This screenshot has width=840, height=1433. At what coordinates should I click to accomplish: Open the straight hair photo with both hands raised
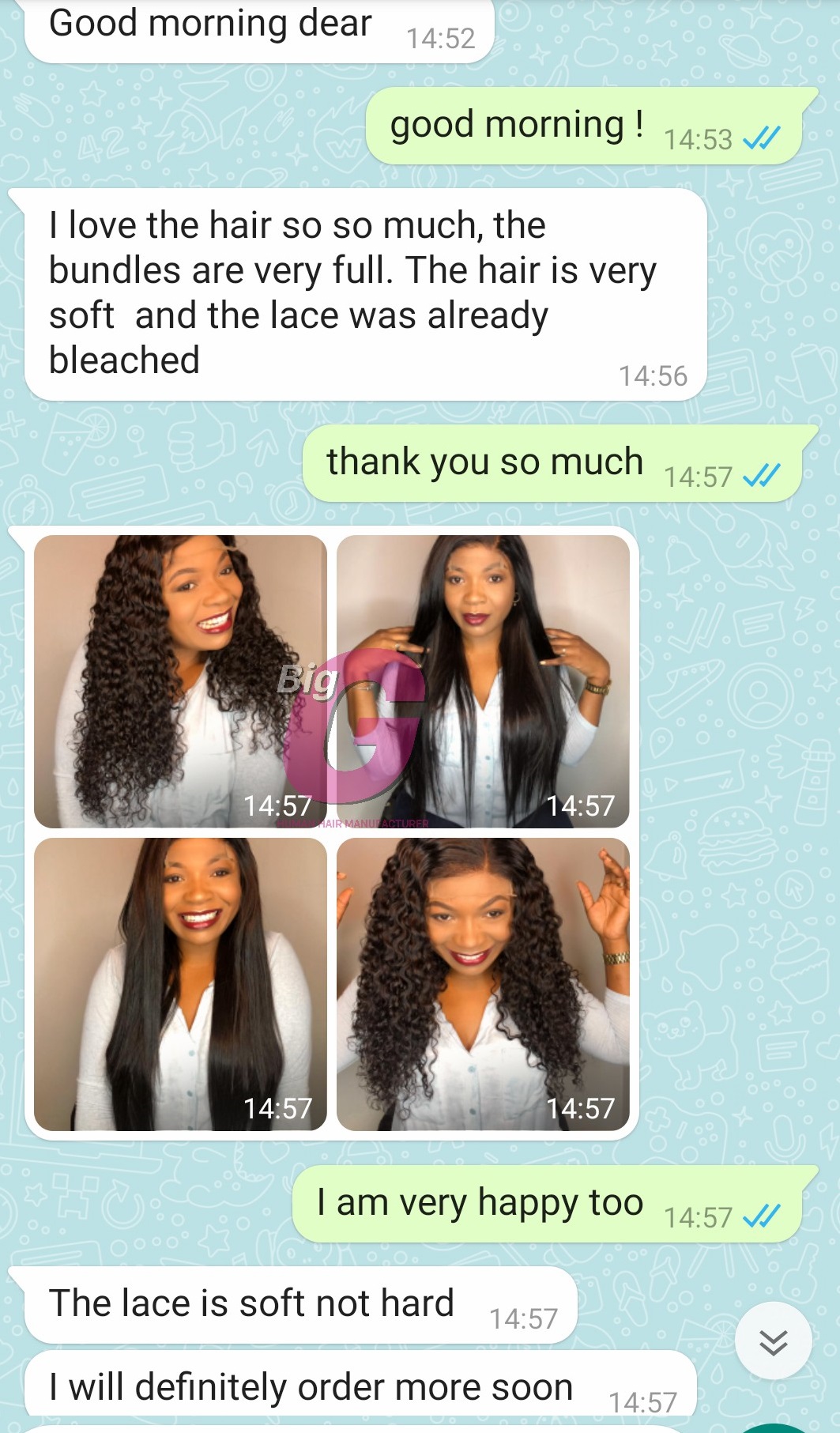483,681
